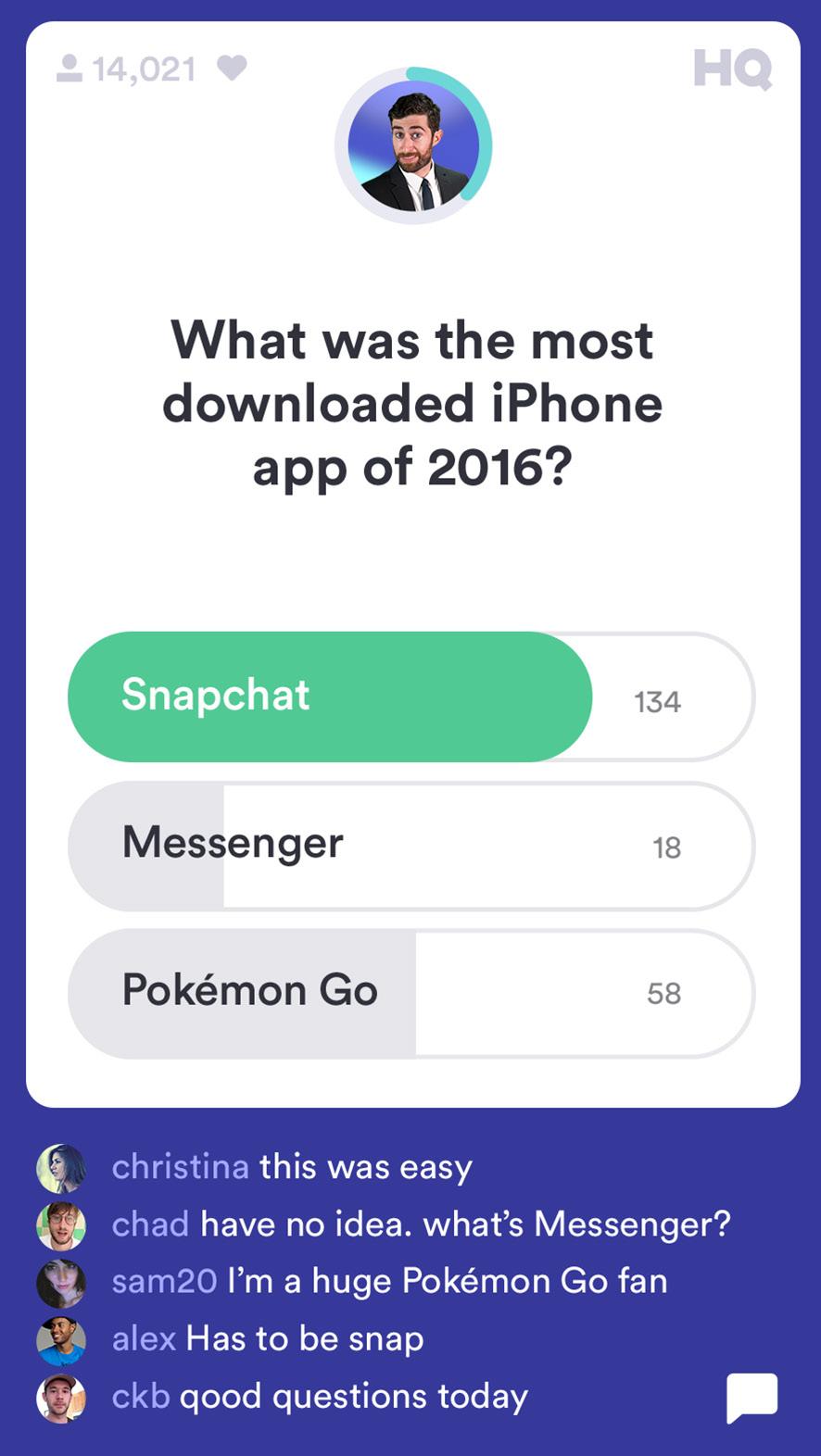Pick the Pokémon Go answer
The width and height of the screenshot is (821, 1456).
[x=411, y=994]
